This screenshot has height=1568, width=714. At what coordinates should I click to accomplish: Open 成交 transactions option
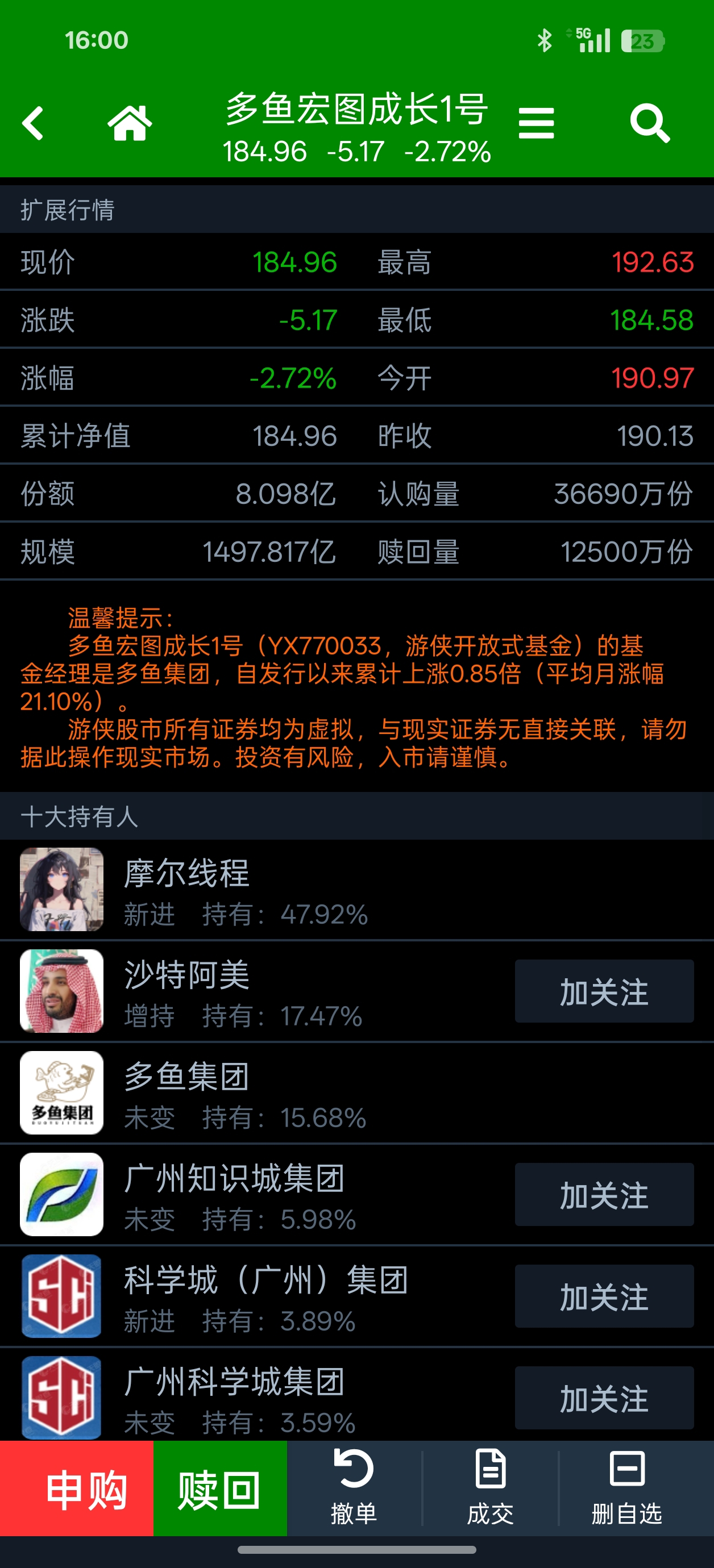click(x=491, y=1488)
